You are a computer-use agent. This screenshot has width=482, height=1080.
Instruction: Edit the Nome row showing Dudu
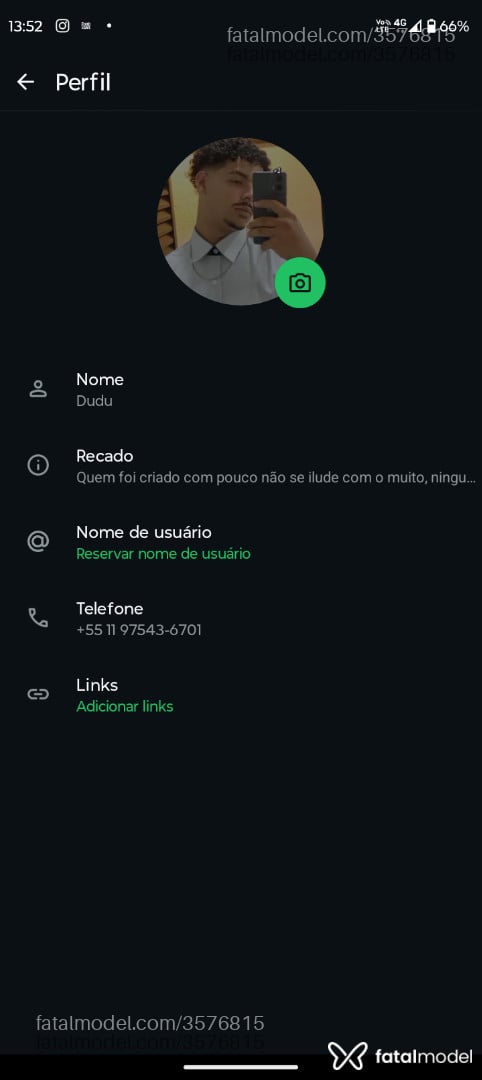241,389
